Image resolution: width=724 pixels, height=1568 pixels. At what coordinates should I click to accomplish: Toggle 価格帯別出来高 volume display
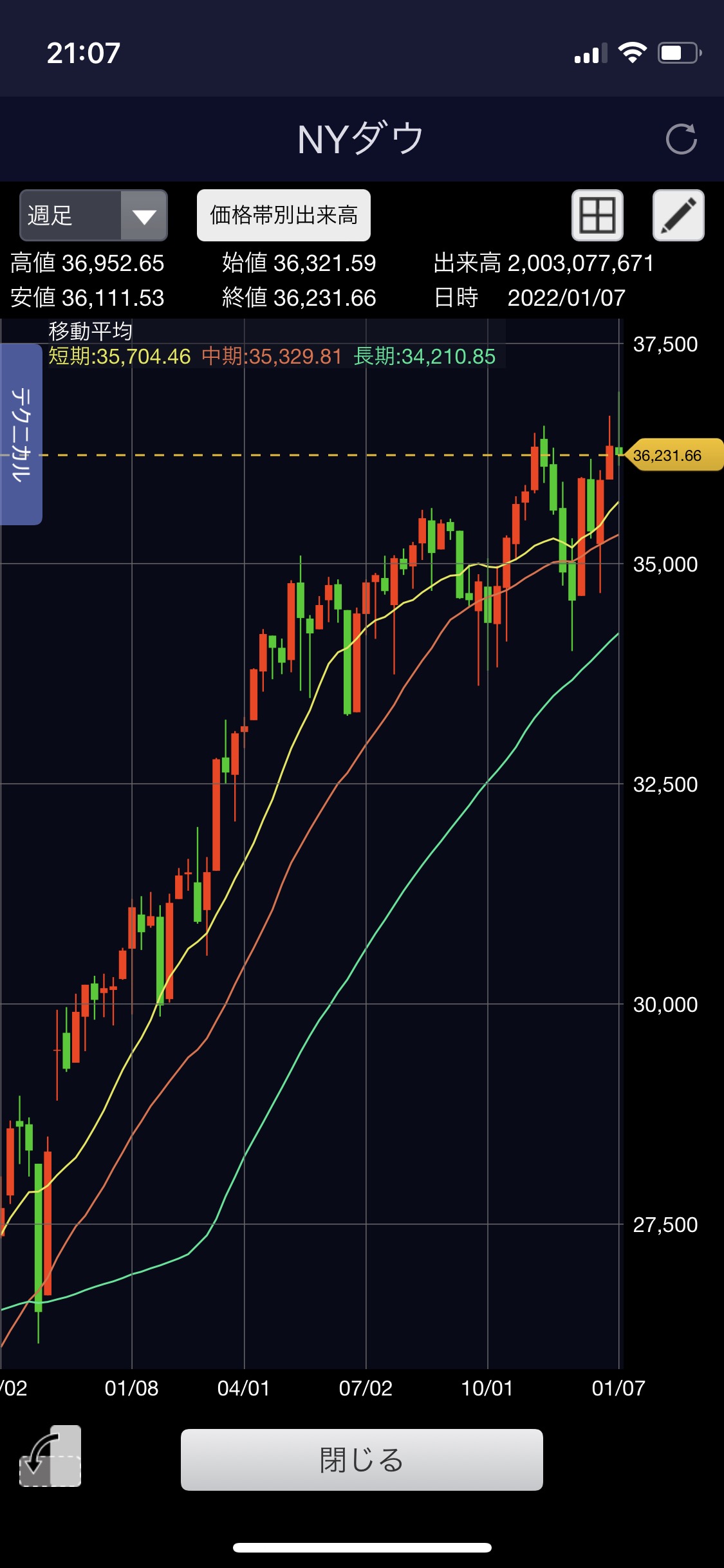(284, 215)
